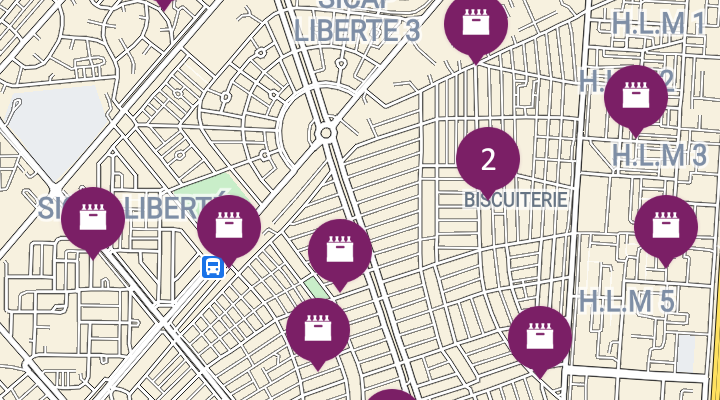Select marker between H.L.M 3 and H.L.M 5
Viewport: 720px width, 400px height.
[x=665, y=226]
